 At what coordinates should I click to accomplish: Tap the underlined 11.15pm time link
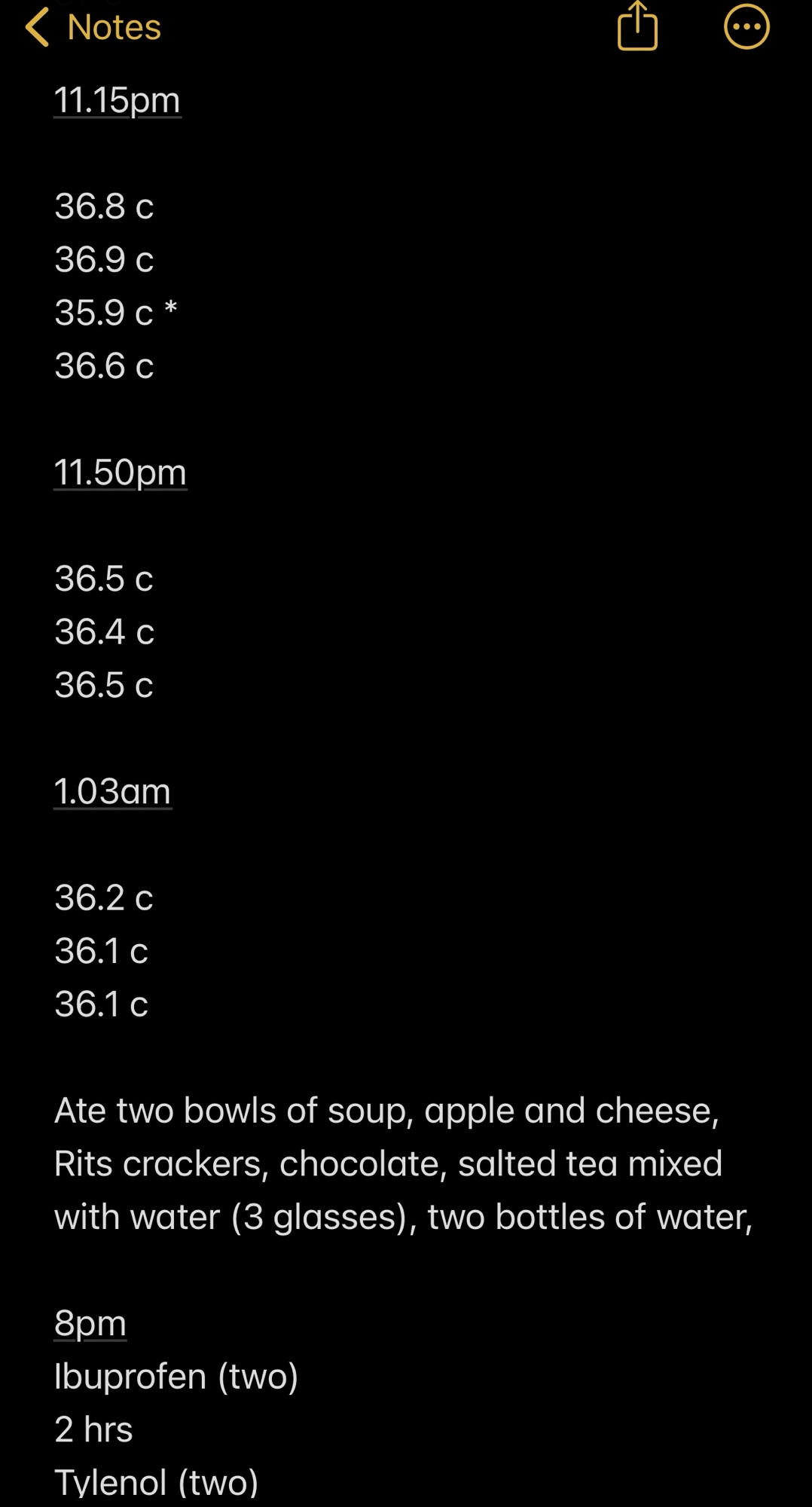[118, 100]
